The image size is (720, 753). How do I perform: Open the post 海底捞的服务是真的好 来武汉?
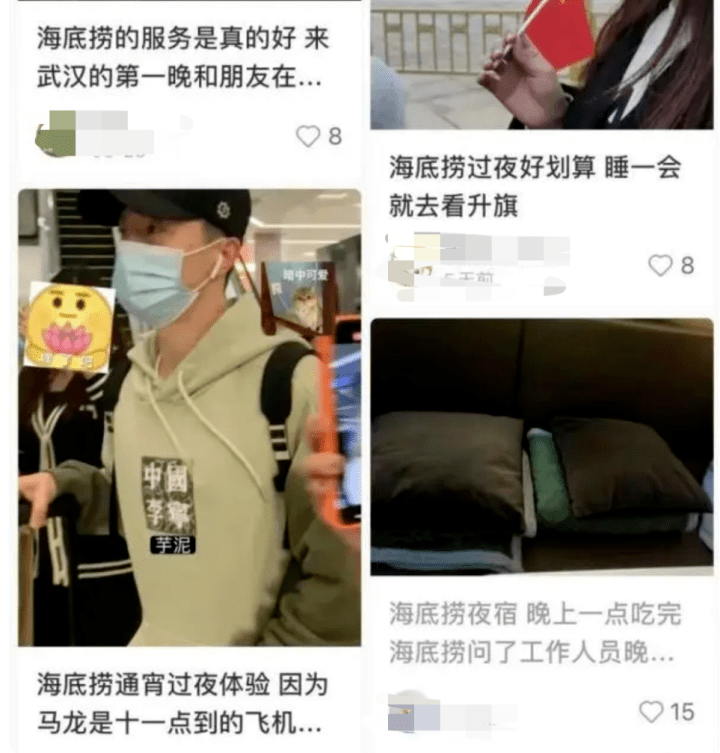point(182,58)
